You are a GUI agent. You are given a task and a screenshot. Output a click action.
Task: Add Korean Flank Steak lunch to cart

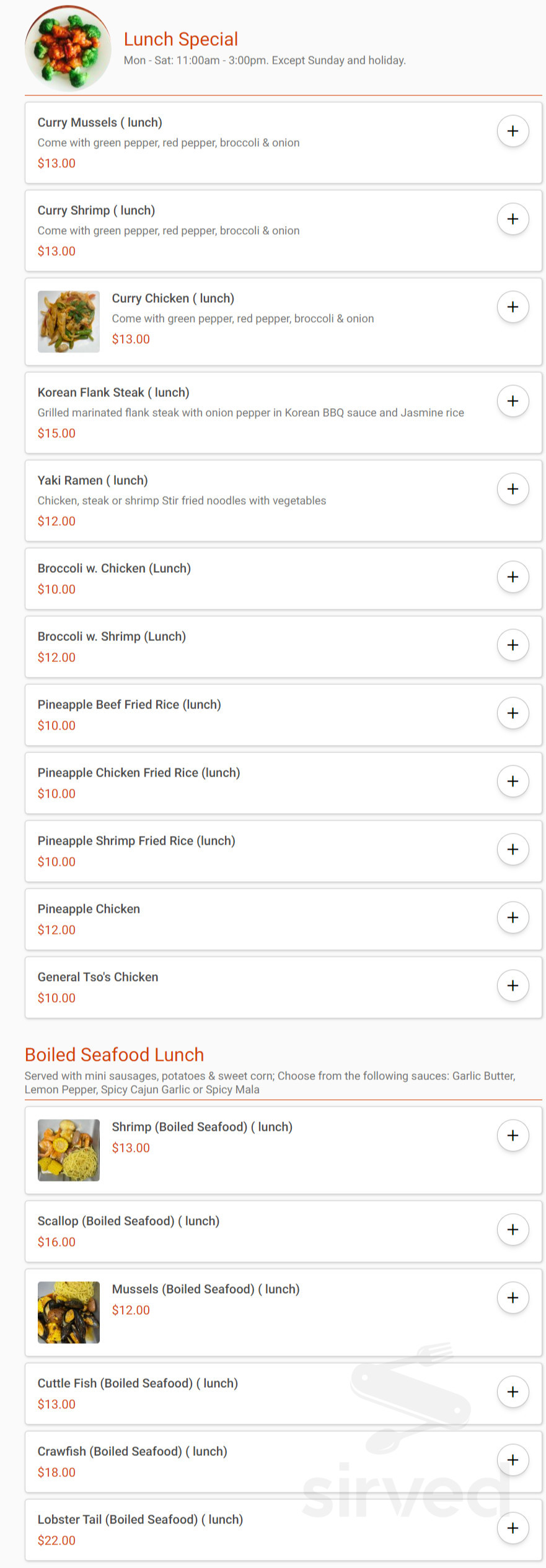click(513, 401)
